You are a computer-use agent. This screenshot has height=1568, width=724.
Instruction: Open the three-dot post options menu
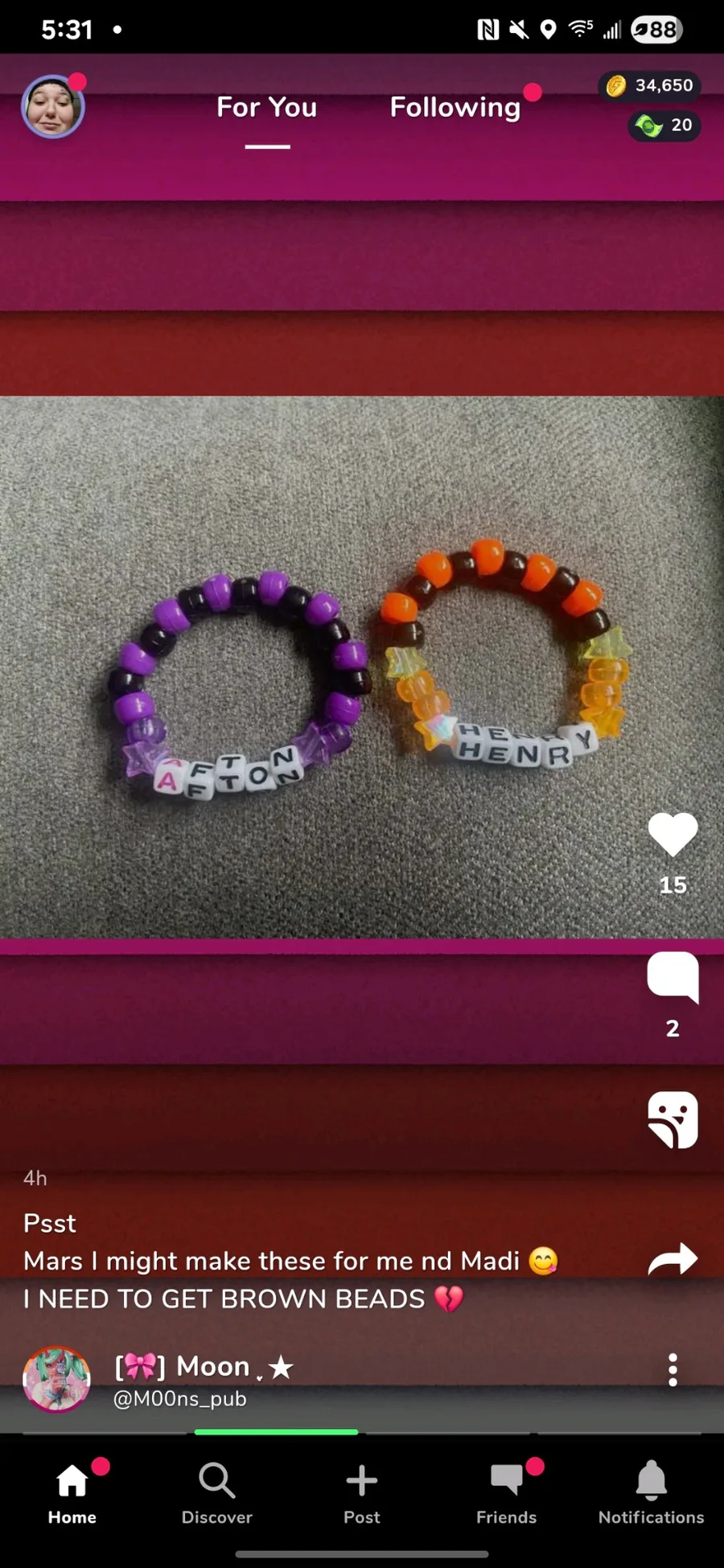coord(673,1370)
